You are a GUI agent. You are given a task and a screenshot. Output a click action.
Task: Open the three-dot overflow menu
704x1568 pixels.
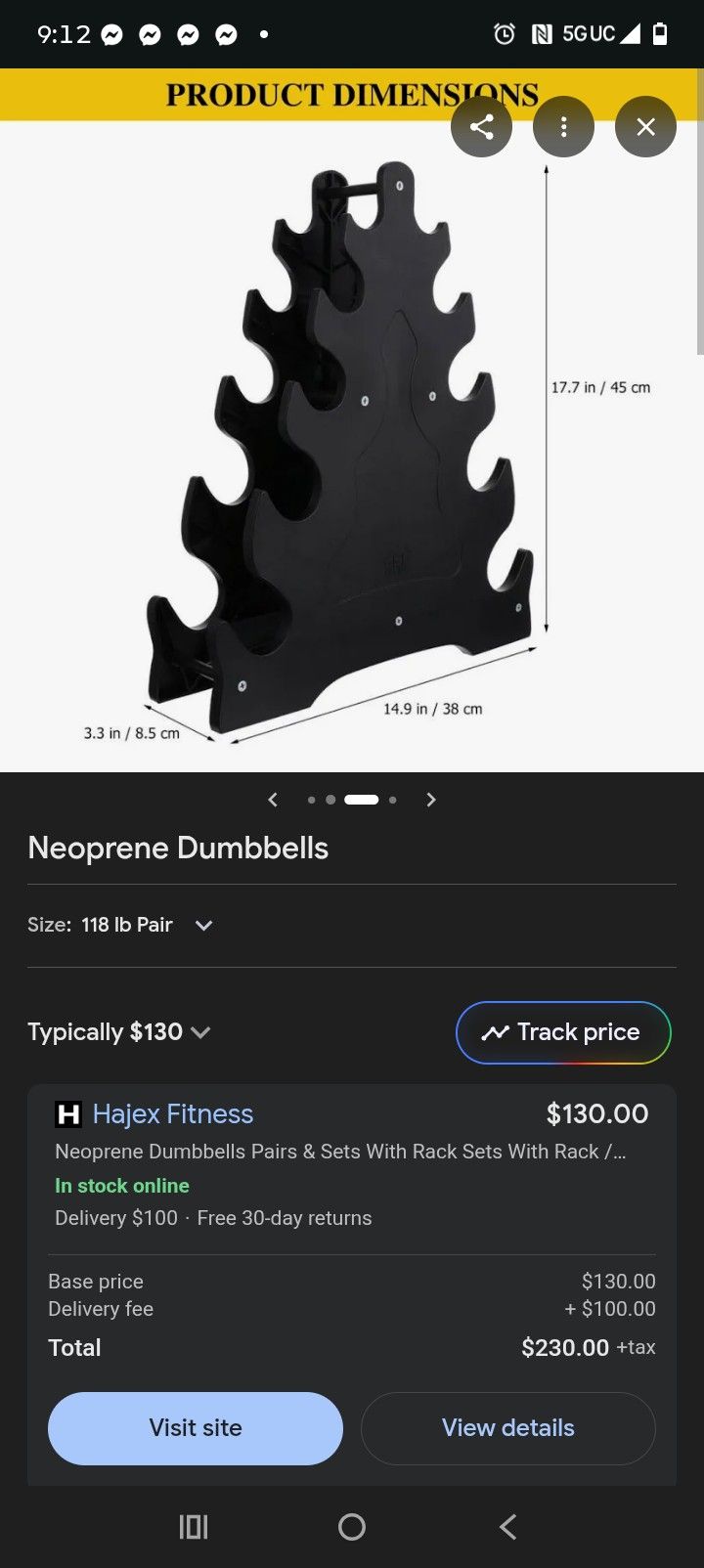(x=563, y=126)
